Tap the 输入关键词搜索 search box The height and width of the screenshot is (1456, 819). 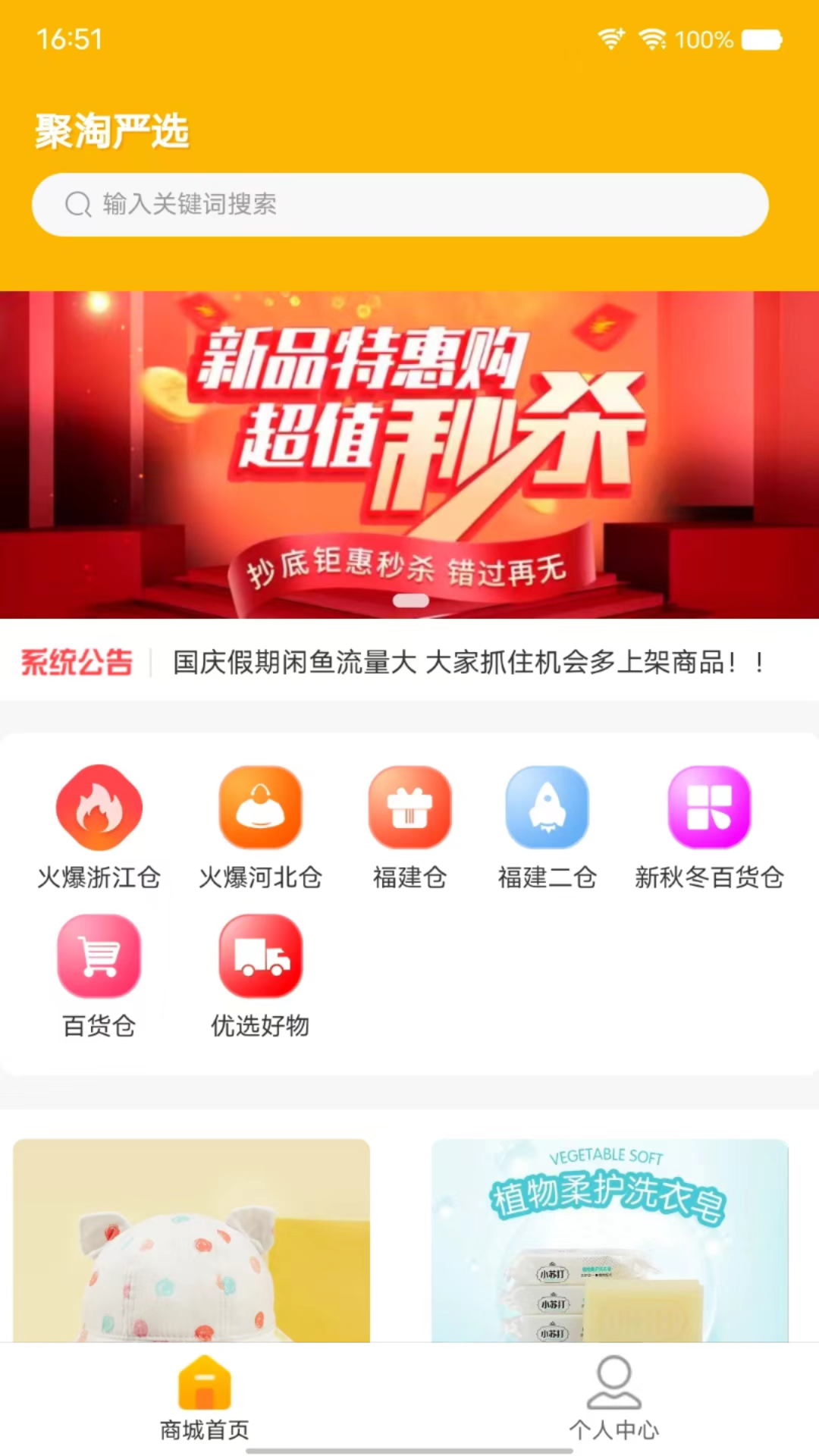pyautogui.click(x=400, y=205)
